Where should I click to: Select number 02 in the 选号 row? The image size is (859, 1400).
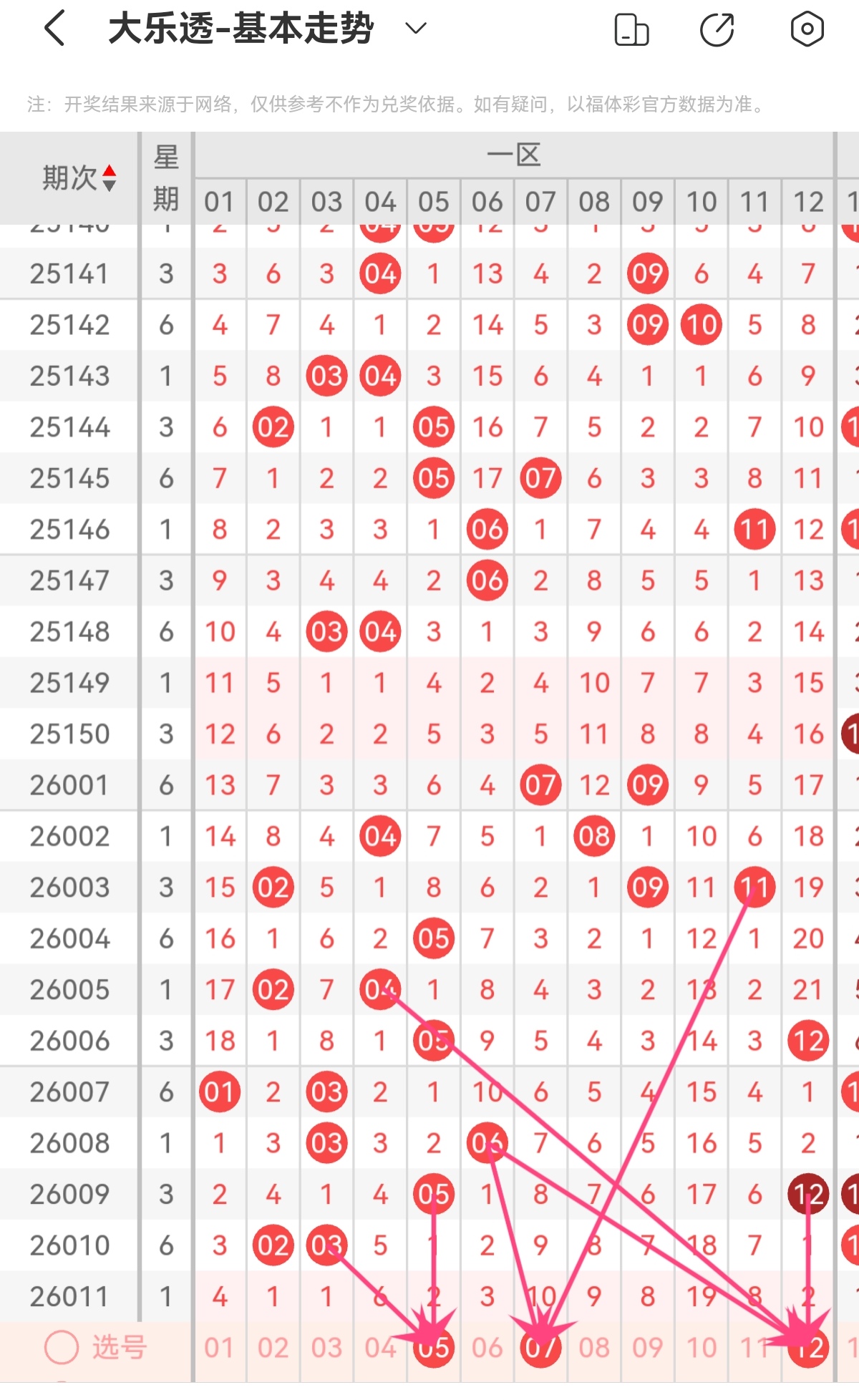point(273,1348)
